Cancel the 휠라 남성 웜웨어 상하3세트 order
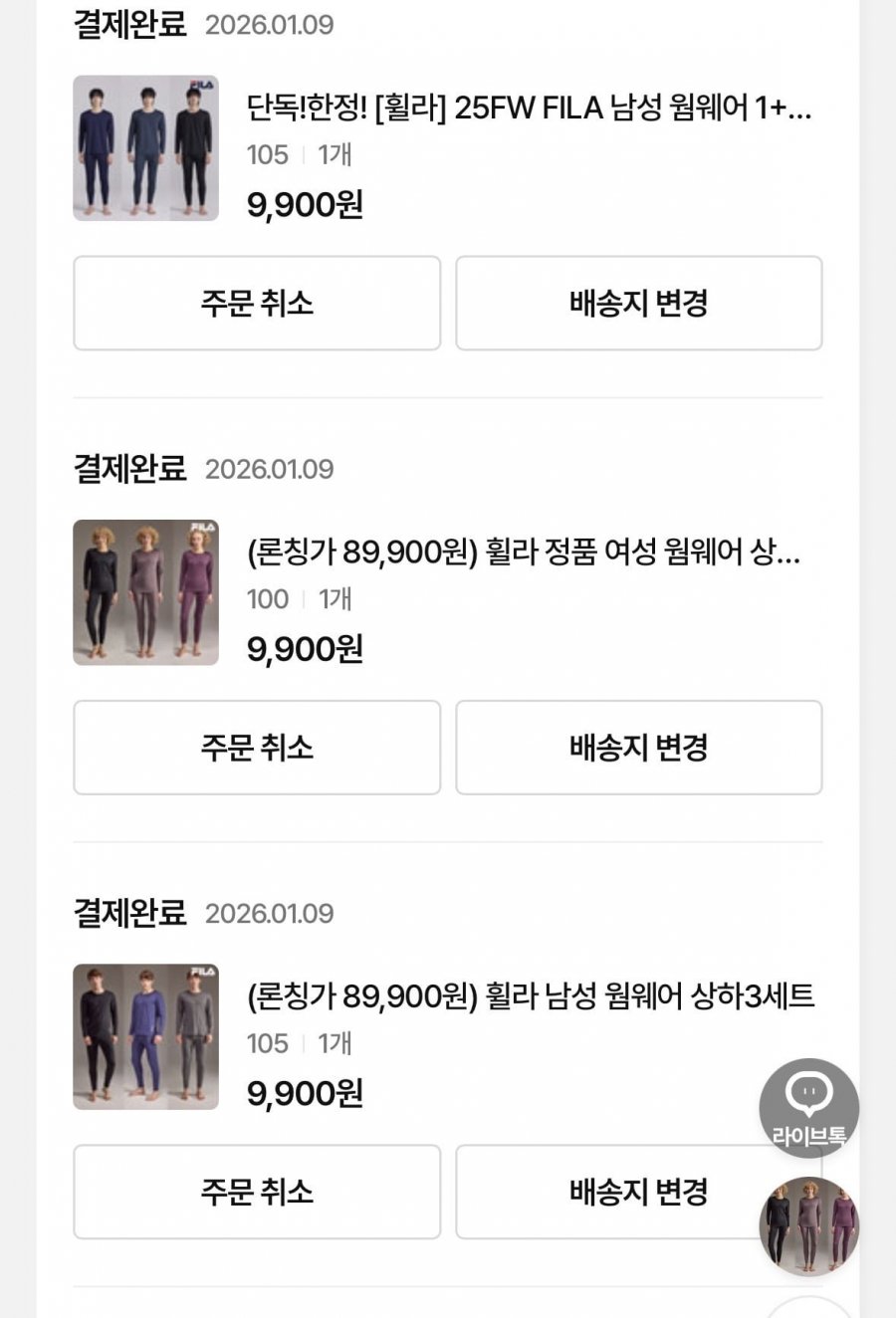Screen dimensions: 896x1318 [257, 1192]
